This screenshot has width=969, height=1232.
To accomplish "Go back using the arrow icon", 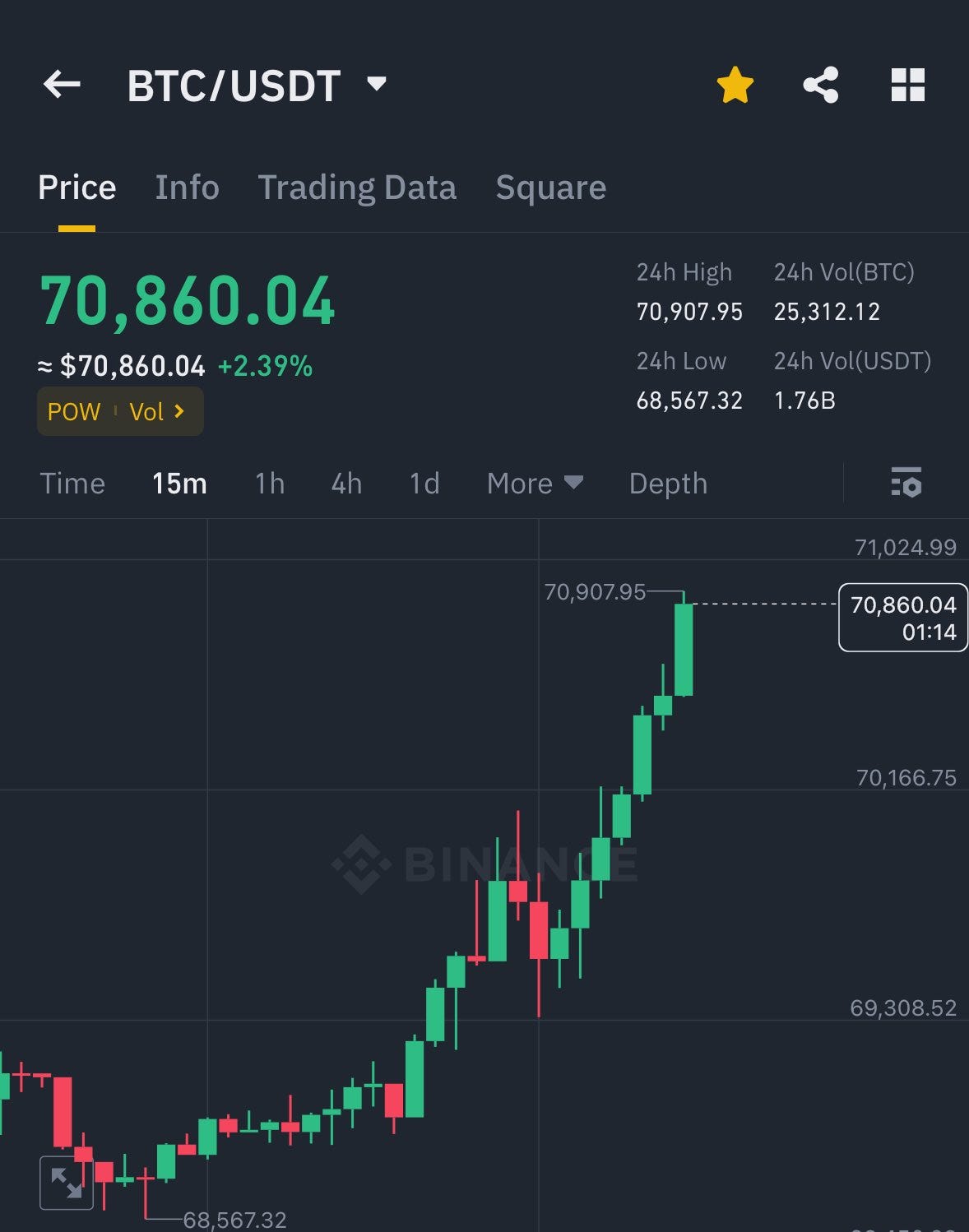I will tap(62, 85).
